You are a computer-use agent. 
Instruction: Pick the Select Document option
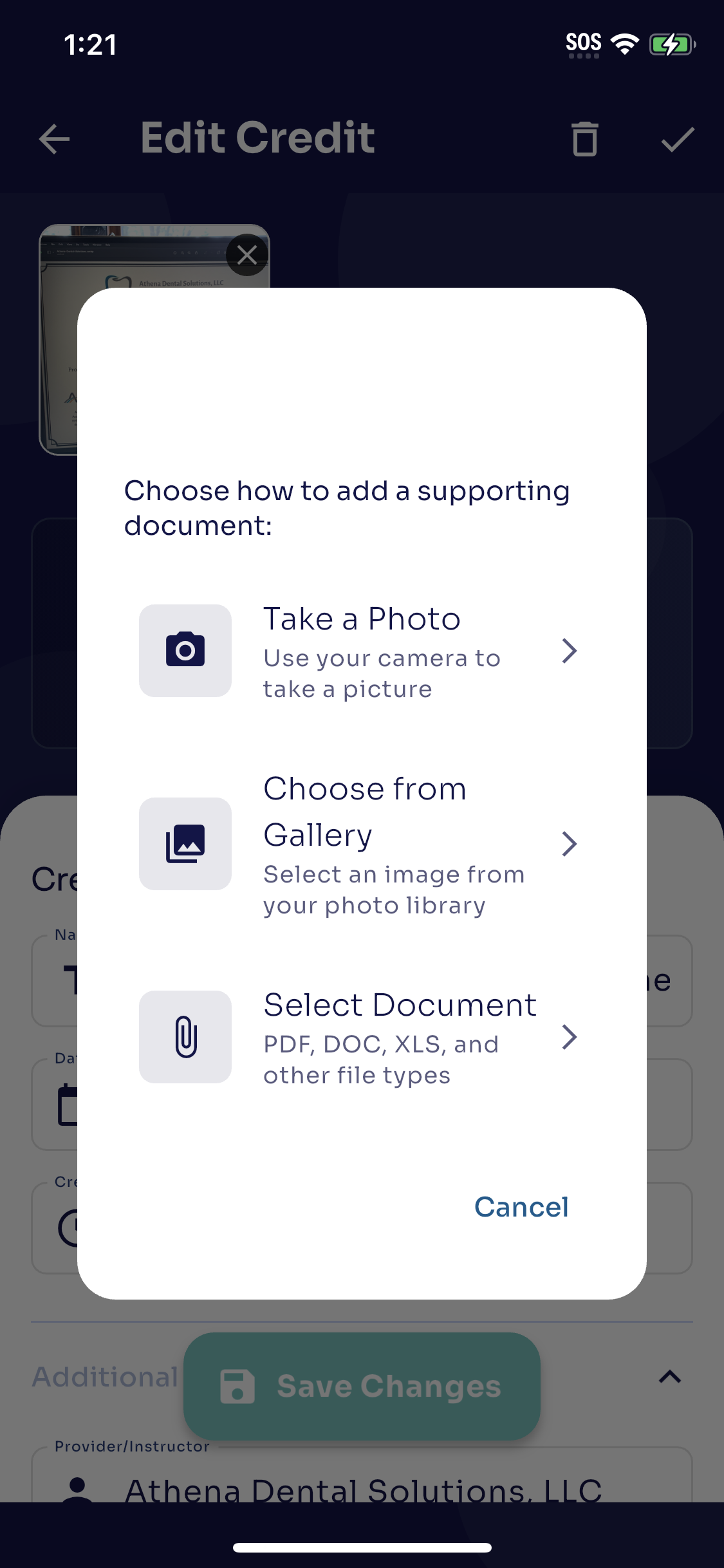click(x=360, y=1037)
